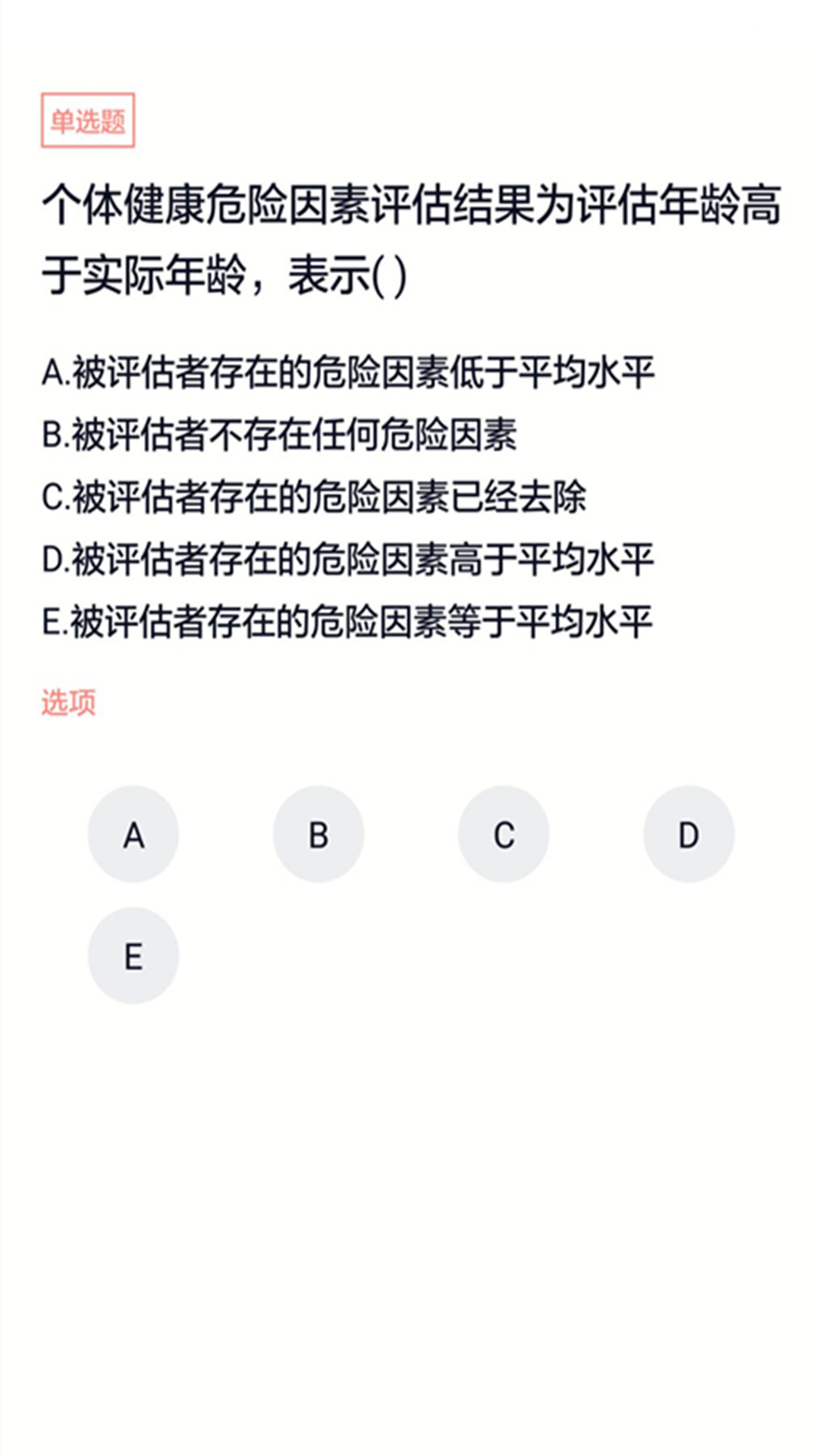Select B as the correct answer
Viewport: 819px width, 1456px height.
[318, 834]
